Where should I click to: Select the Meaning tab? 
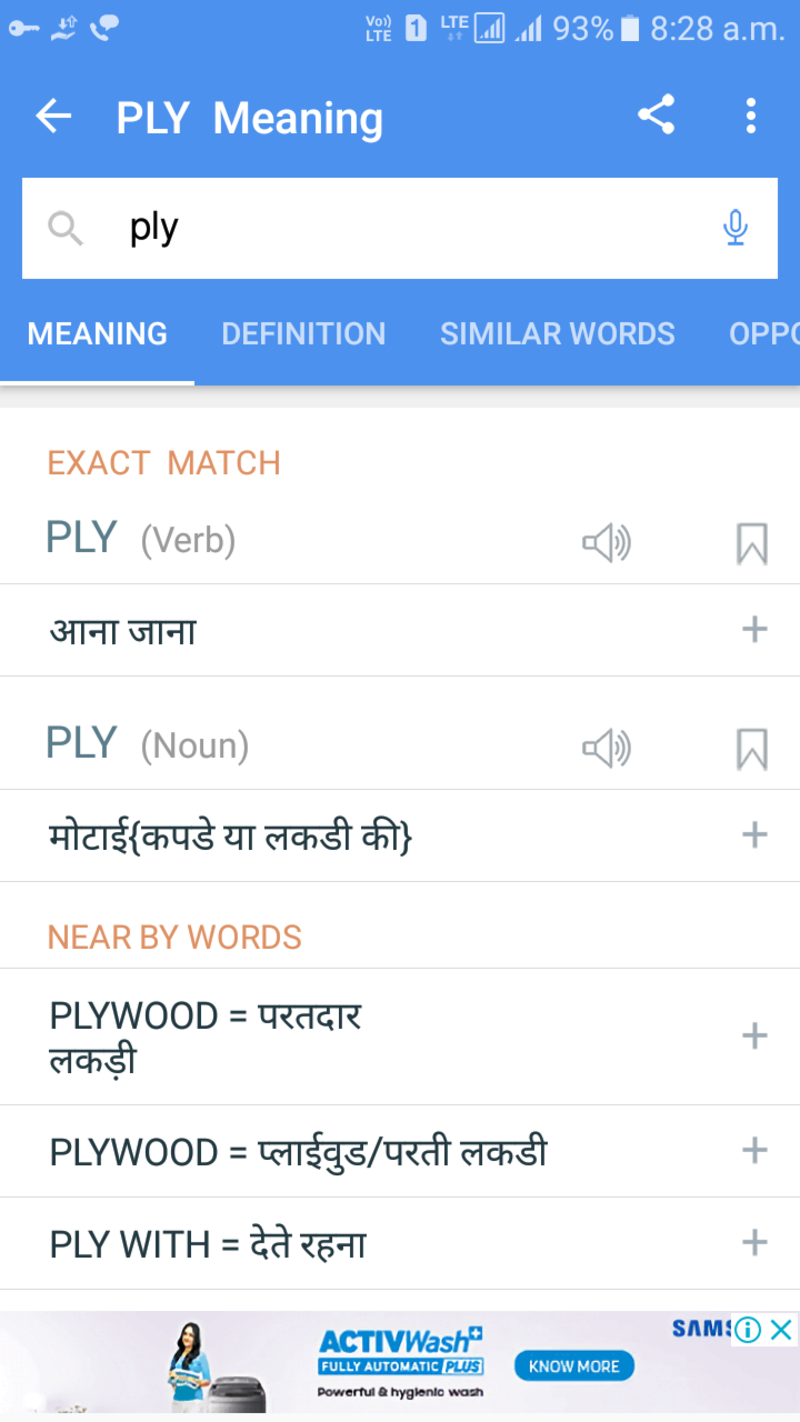pyautogui.click(x=97, y=334)
